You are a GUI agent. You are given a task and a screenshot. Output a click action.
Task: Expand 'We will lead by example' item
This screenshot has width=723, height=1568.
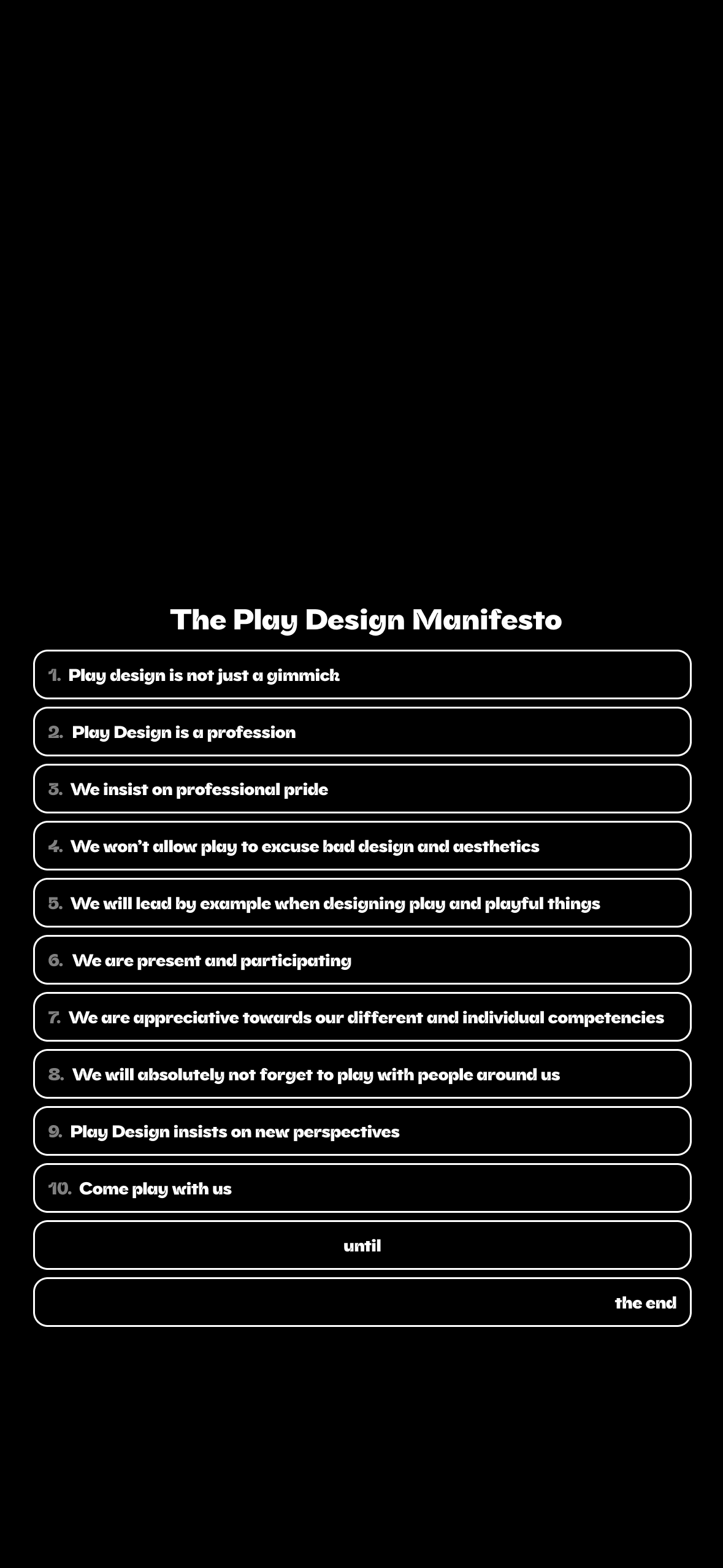[362, 902]
